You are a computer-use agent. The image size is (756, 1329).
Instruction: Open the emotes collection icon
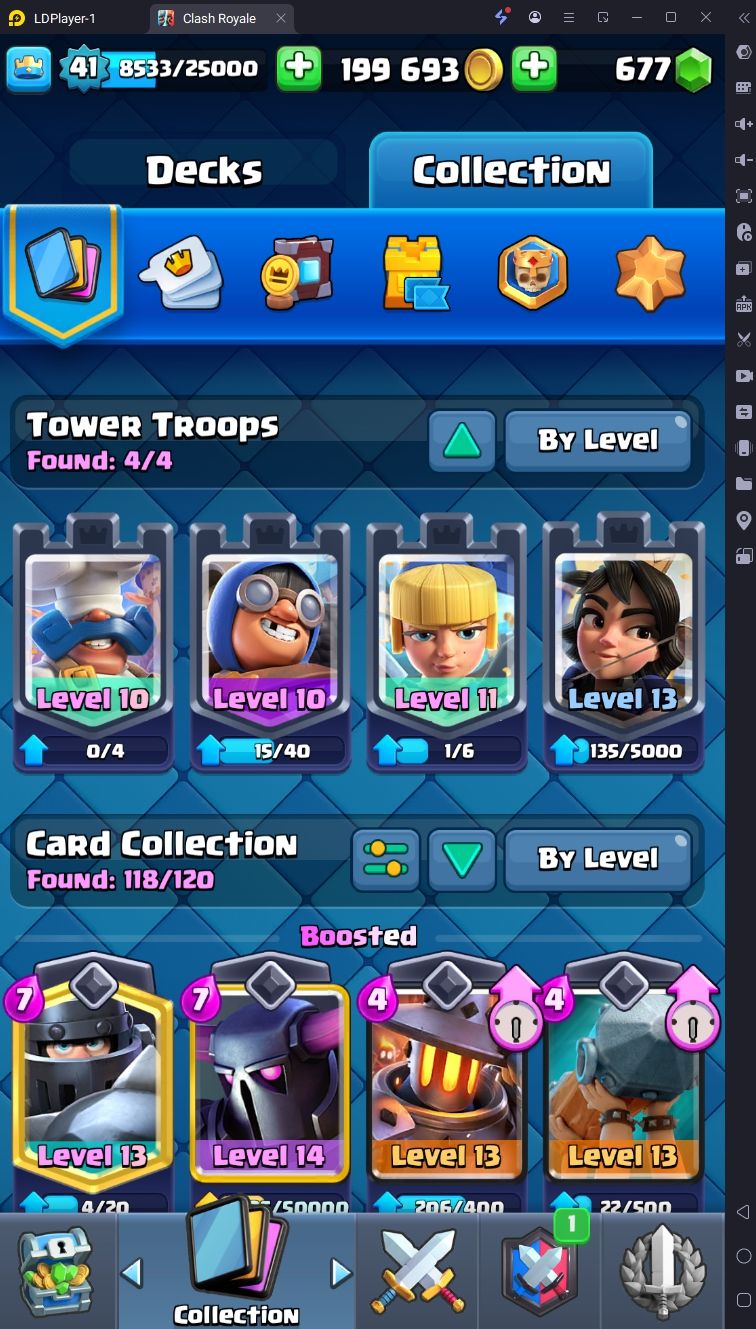coord(181,273)
